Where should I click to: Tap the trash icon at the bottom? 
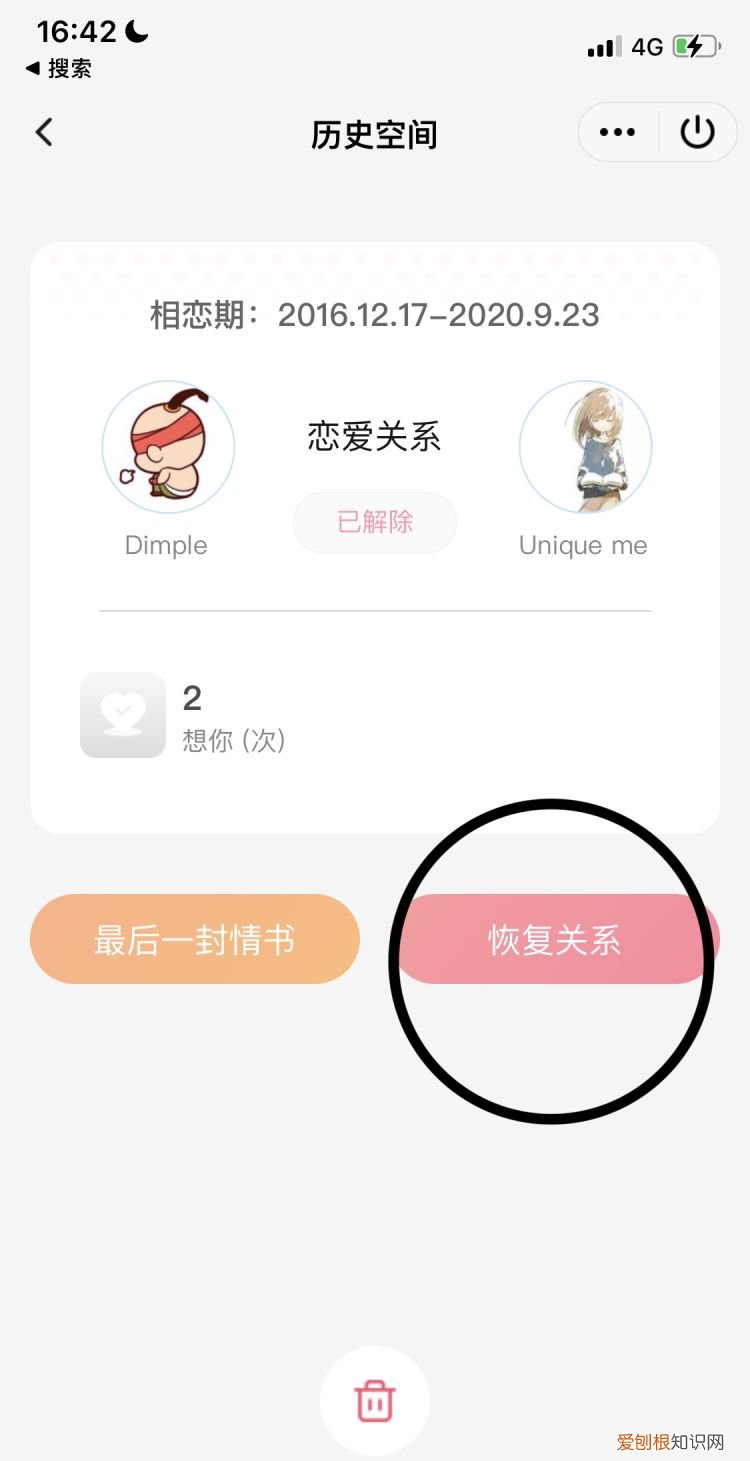click(x=375, y=1400)
